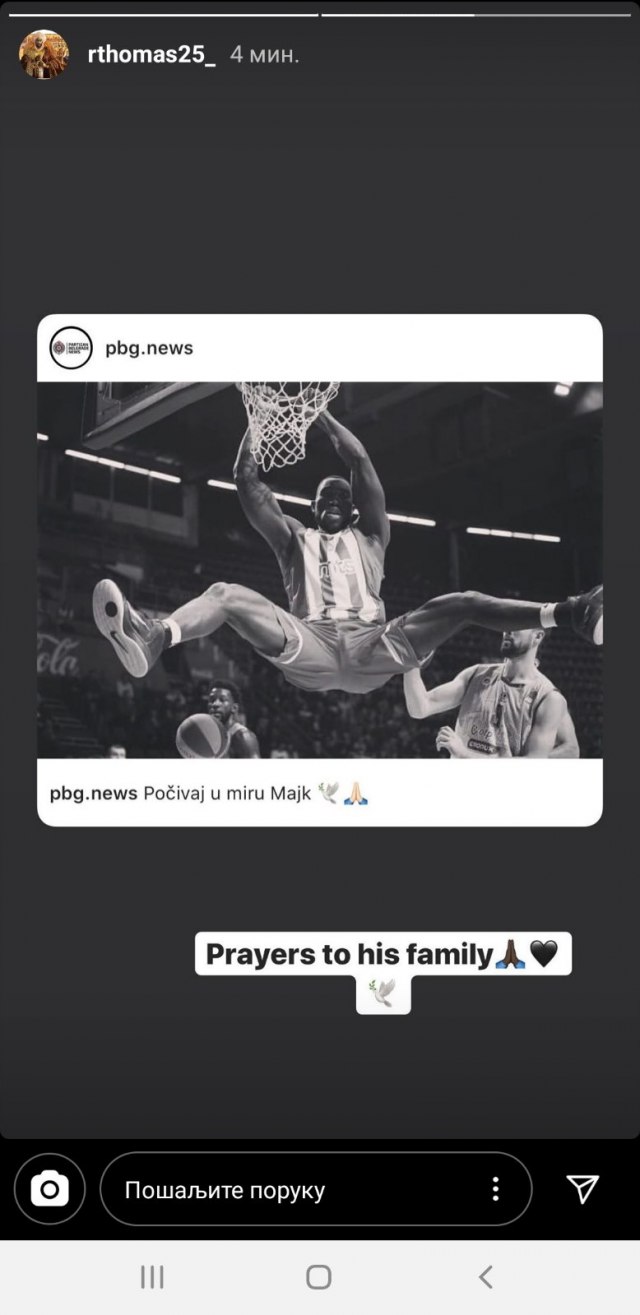Share this story via the paper plane
The height and width of the screenshot is (1315, 640).
tap(582, 1188)
